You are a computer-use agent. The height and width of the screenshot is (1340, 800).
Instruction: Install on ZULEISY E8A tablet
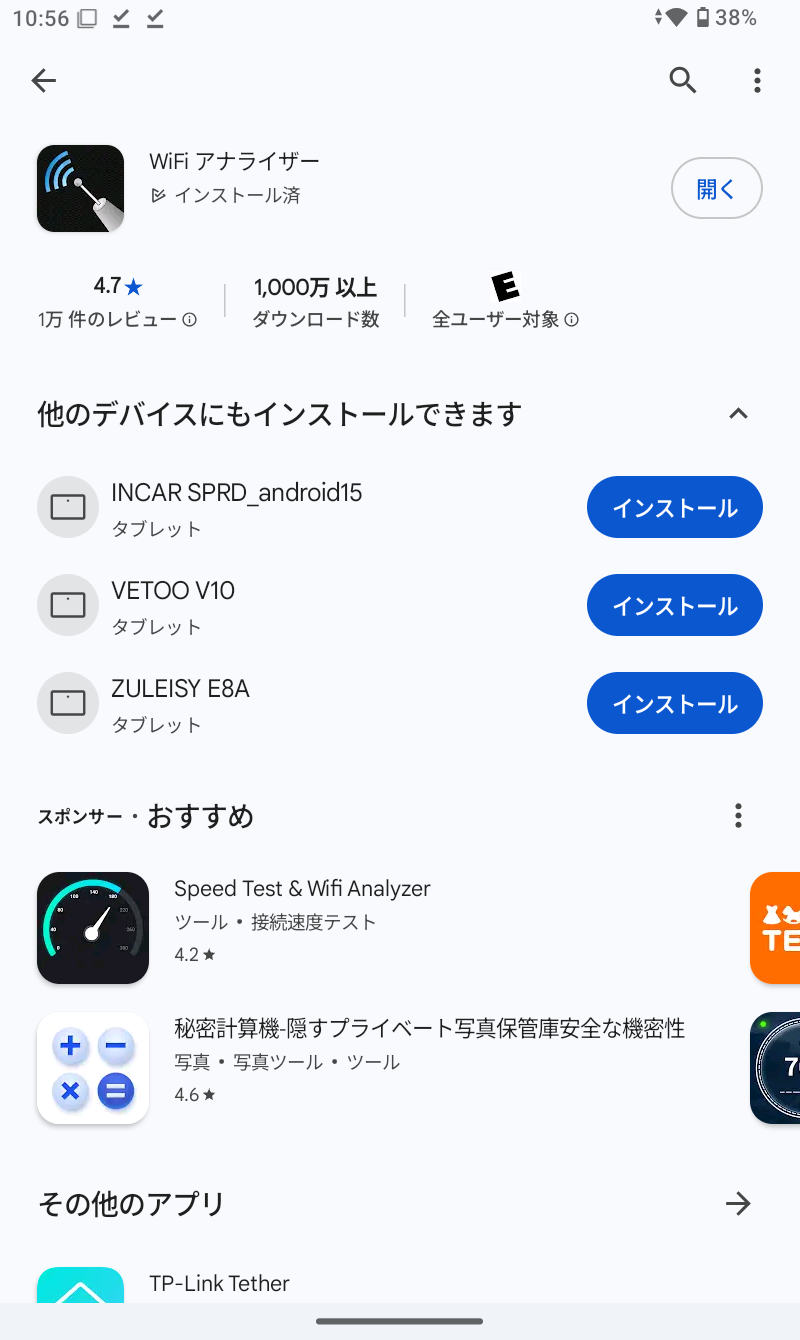674,703
